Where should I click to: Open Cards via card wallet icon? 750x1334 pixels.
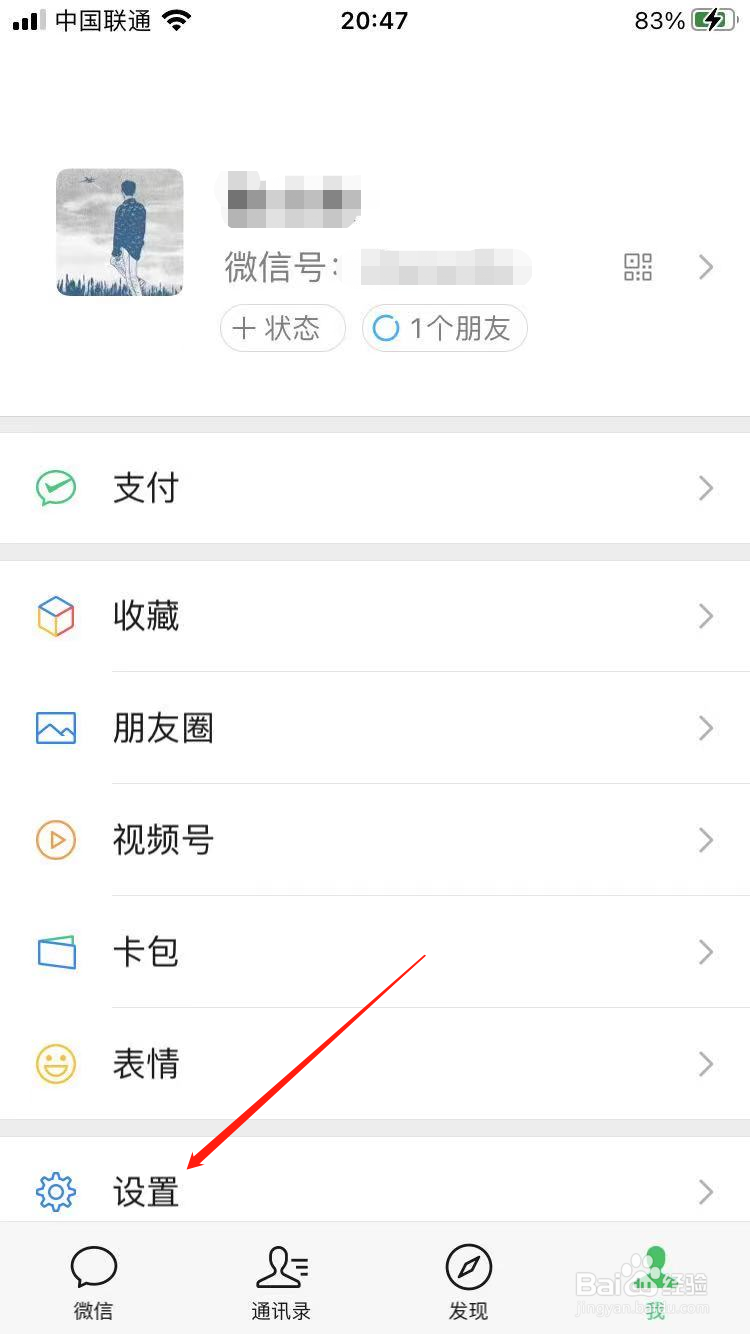tap(56, 953)
